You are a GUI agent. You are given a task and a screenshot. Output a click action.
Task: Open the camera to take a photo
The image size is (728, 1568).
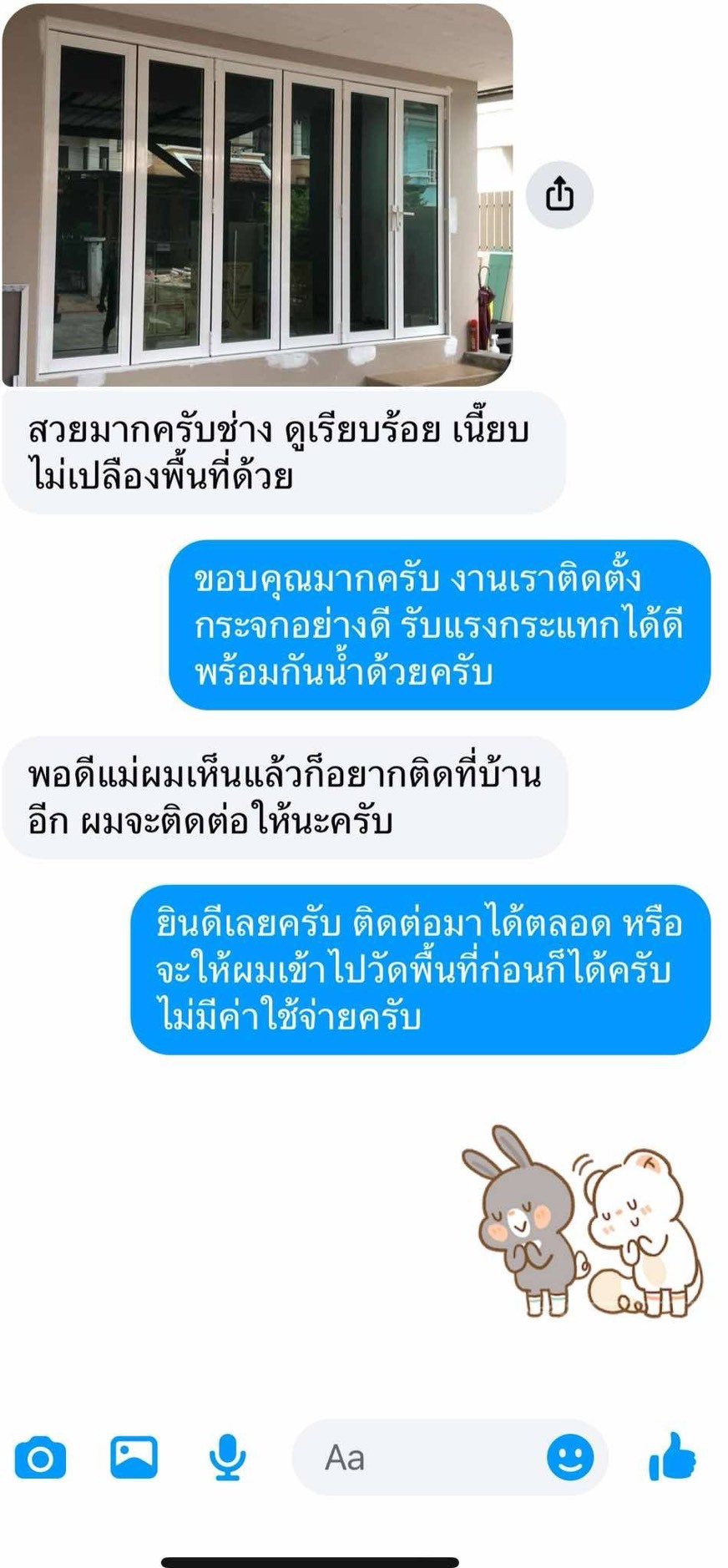40,1458
